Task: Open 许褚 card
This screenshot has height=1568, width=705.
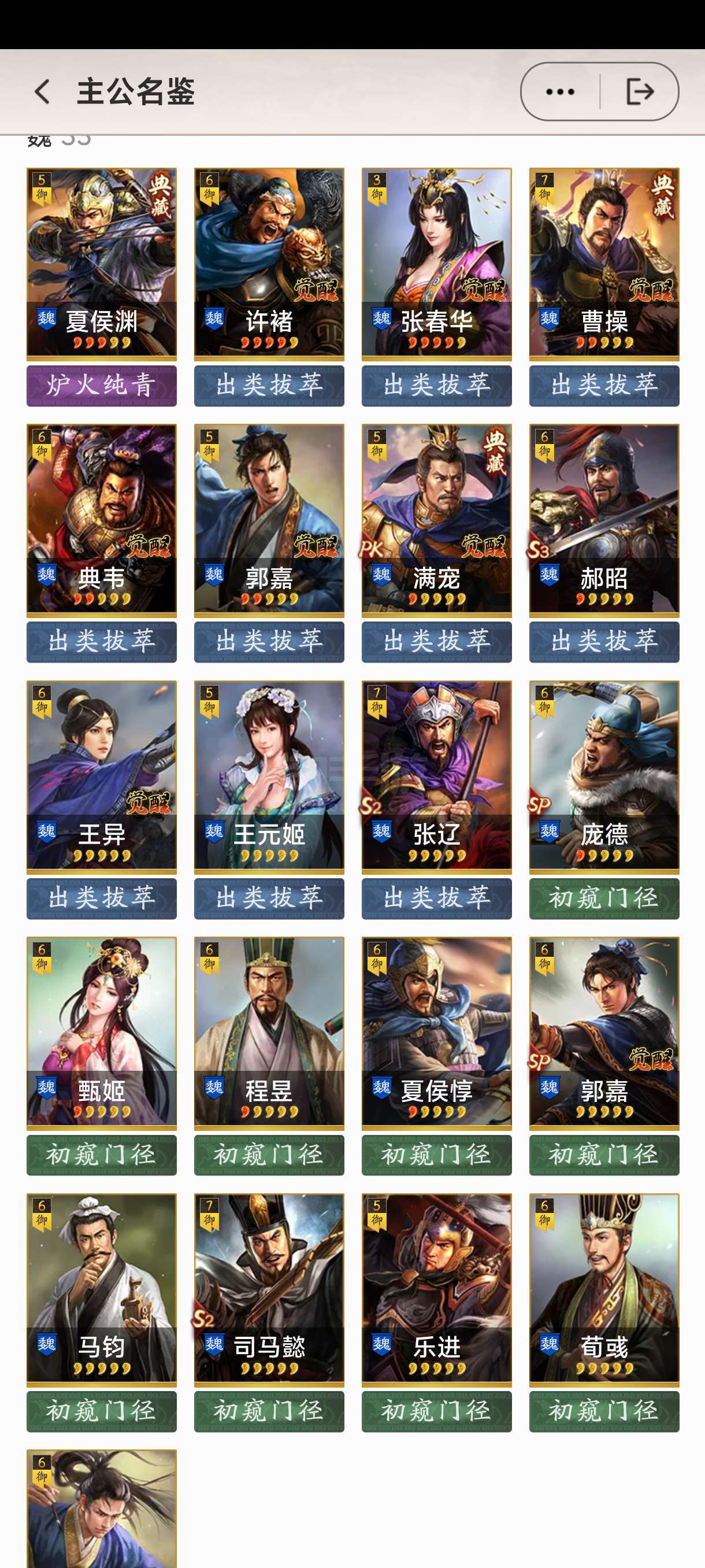Action: tap(269, 264)
